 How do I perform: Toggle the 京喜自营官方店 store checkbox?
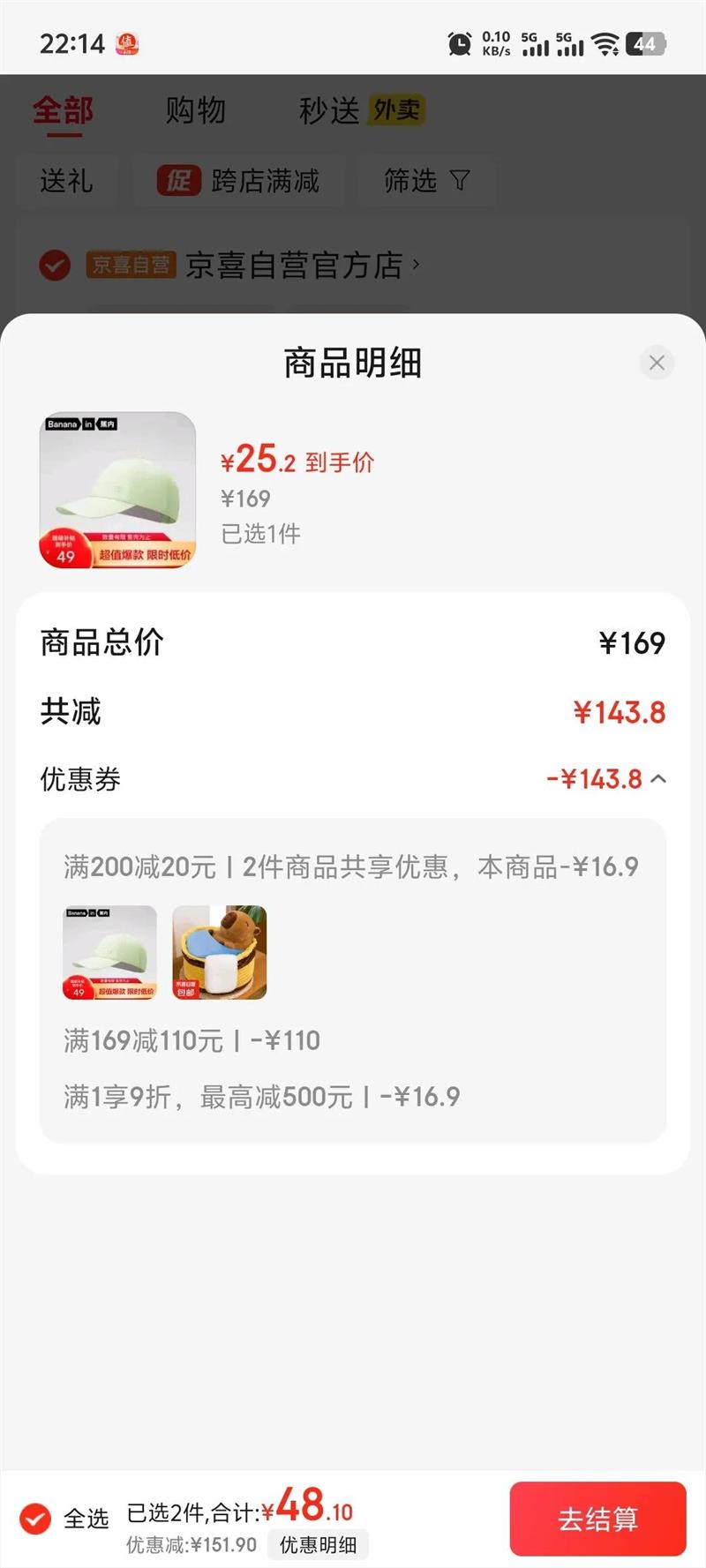point(55,265)
